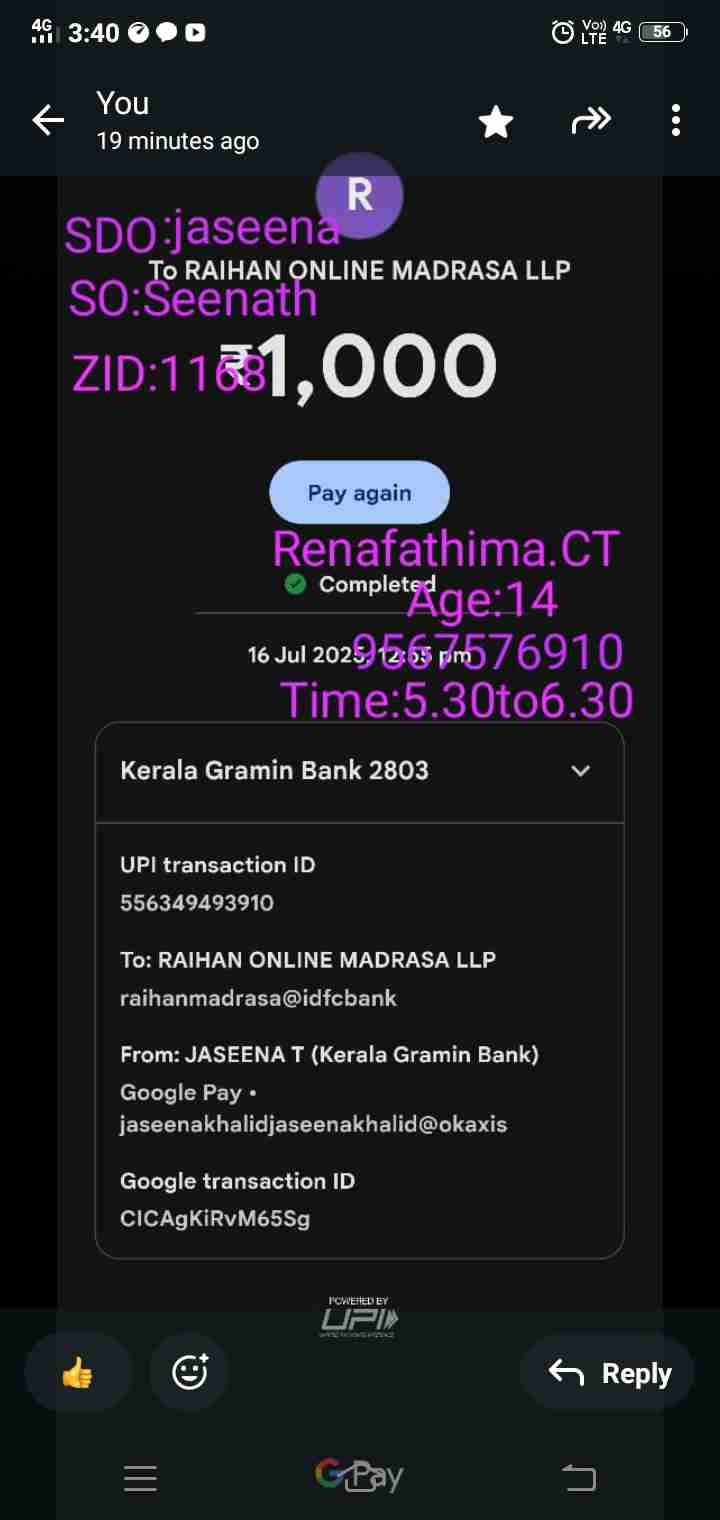Open the add emoji reaction picker
Viewport: 720px width, 1520px height.
click(189, 1372)
